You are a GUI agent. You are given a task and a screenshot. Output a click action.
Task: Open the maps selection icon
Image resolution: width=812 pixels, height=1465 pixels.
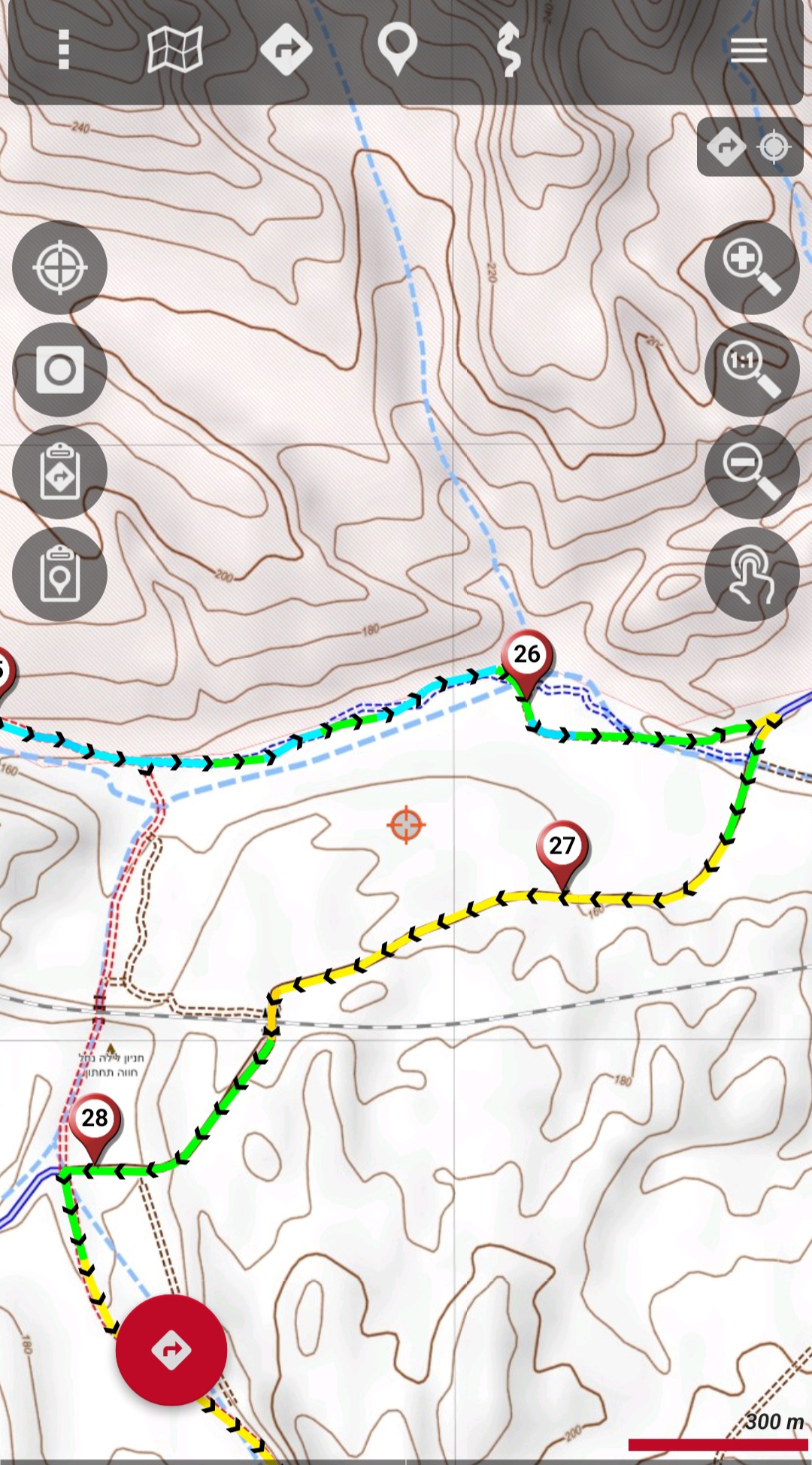coord(175,50)
